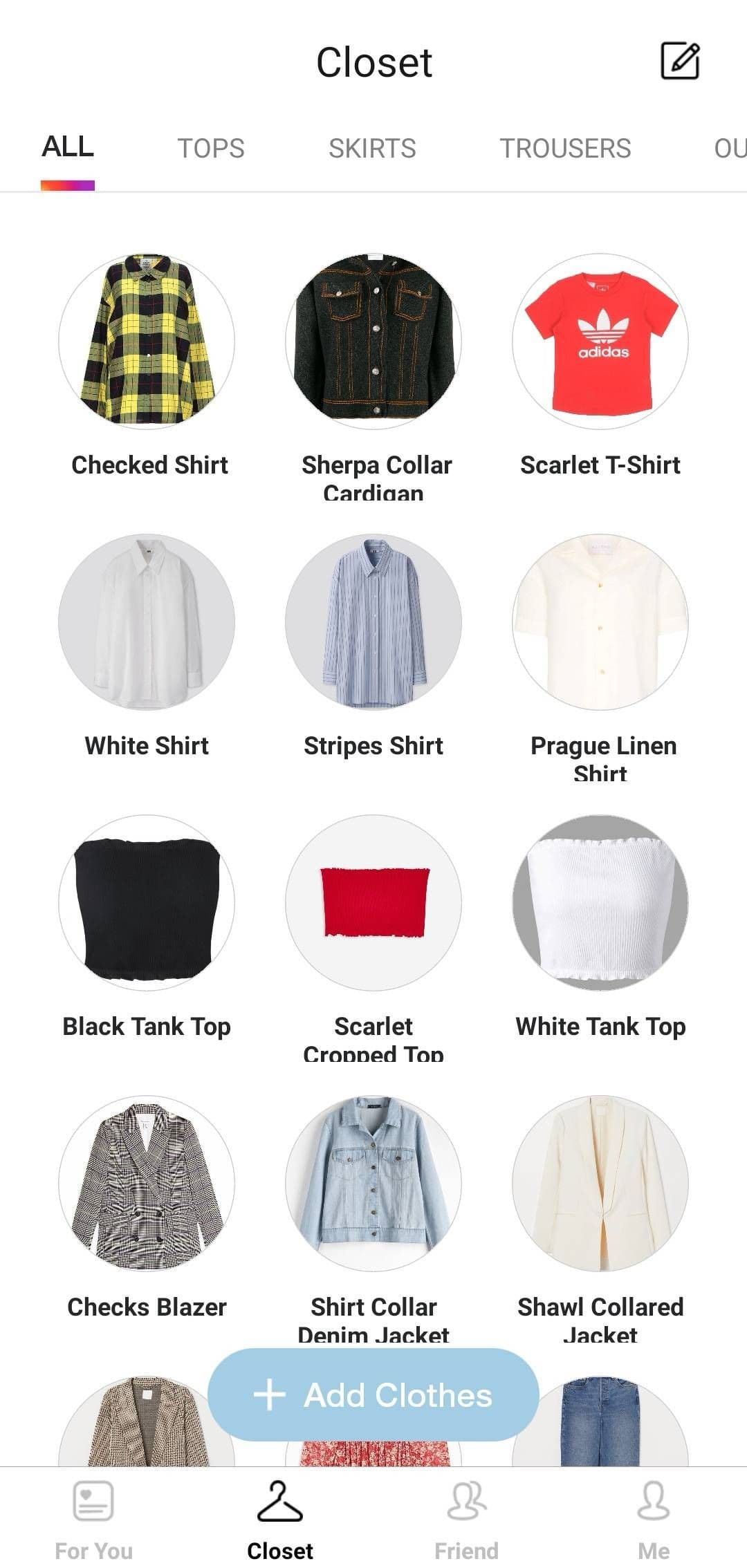Open the Friend tab
Viewport: 747px width, 1568px height.
pos(466,1519)
